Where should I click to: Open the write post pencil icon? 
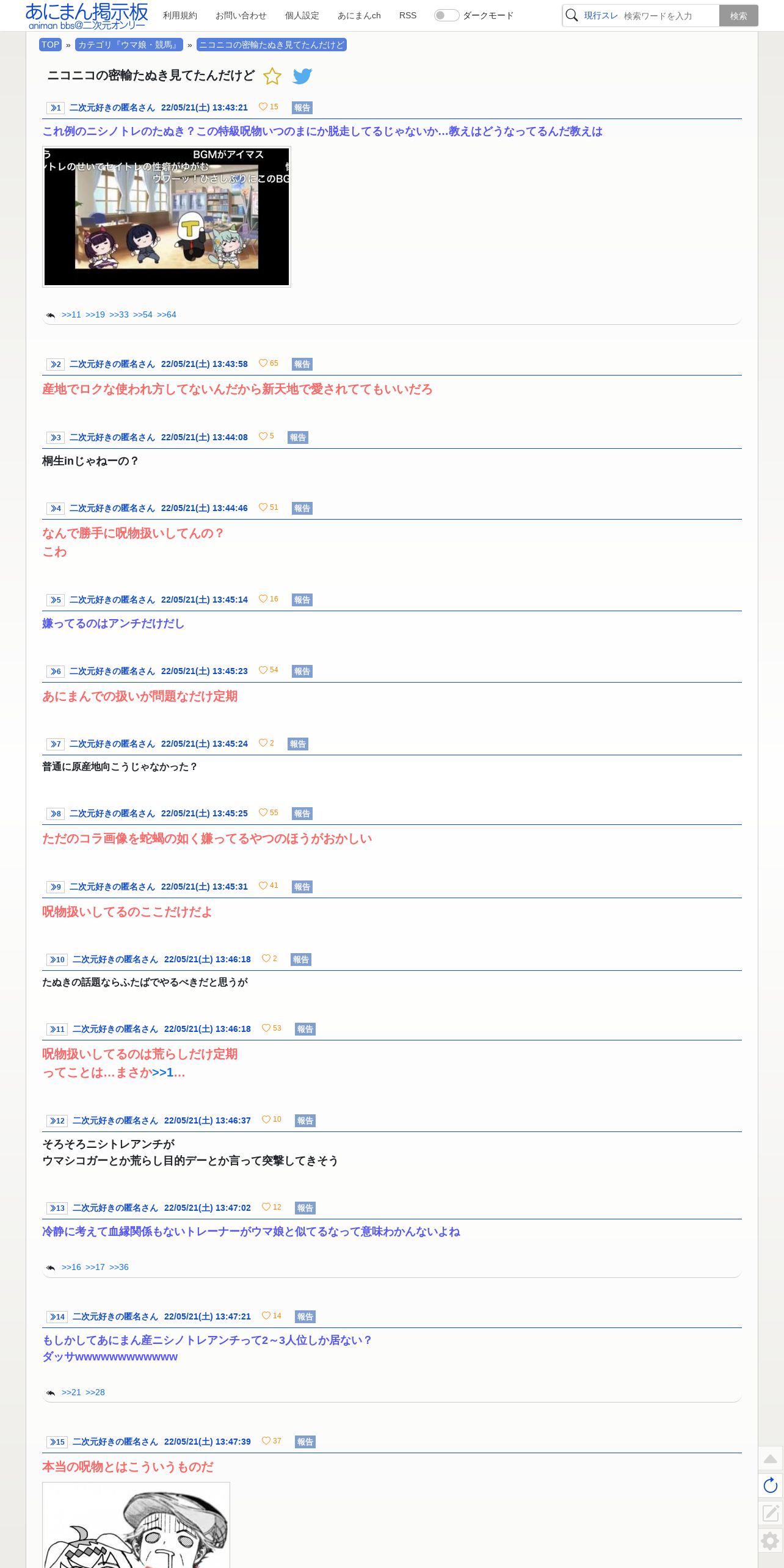click(771, 1513)
